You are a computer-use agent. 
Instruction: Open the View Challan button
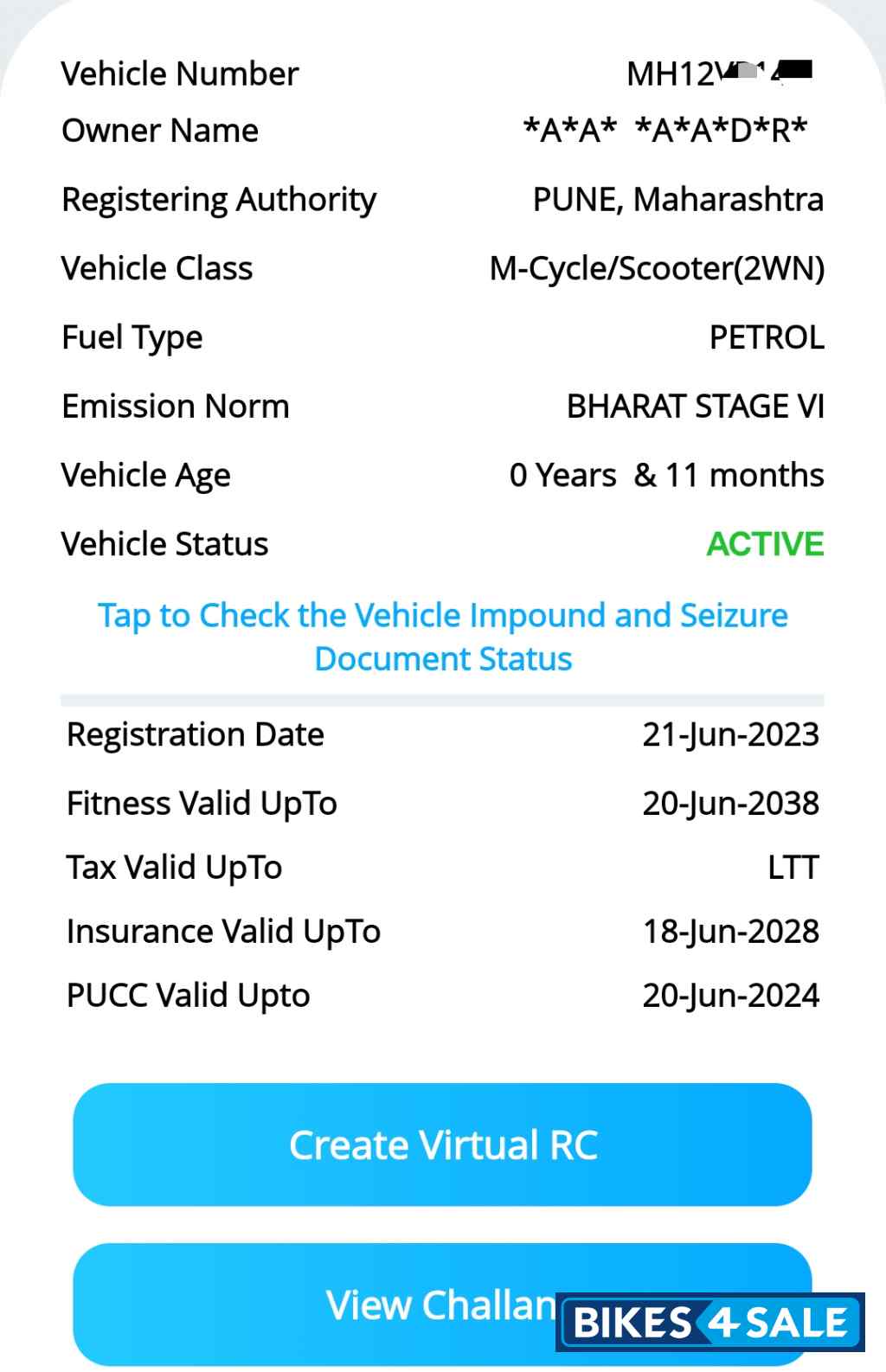click(346, 1305)
